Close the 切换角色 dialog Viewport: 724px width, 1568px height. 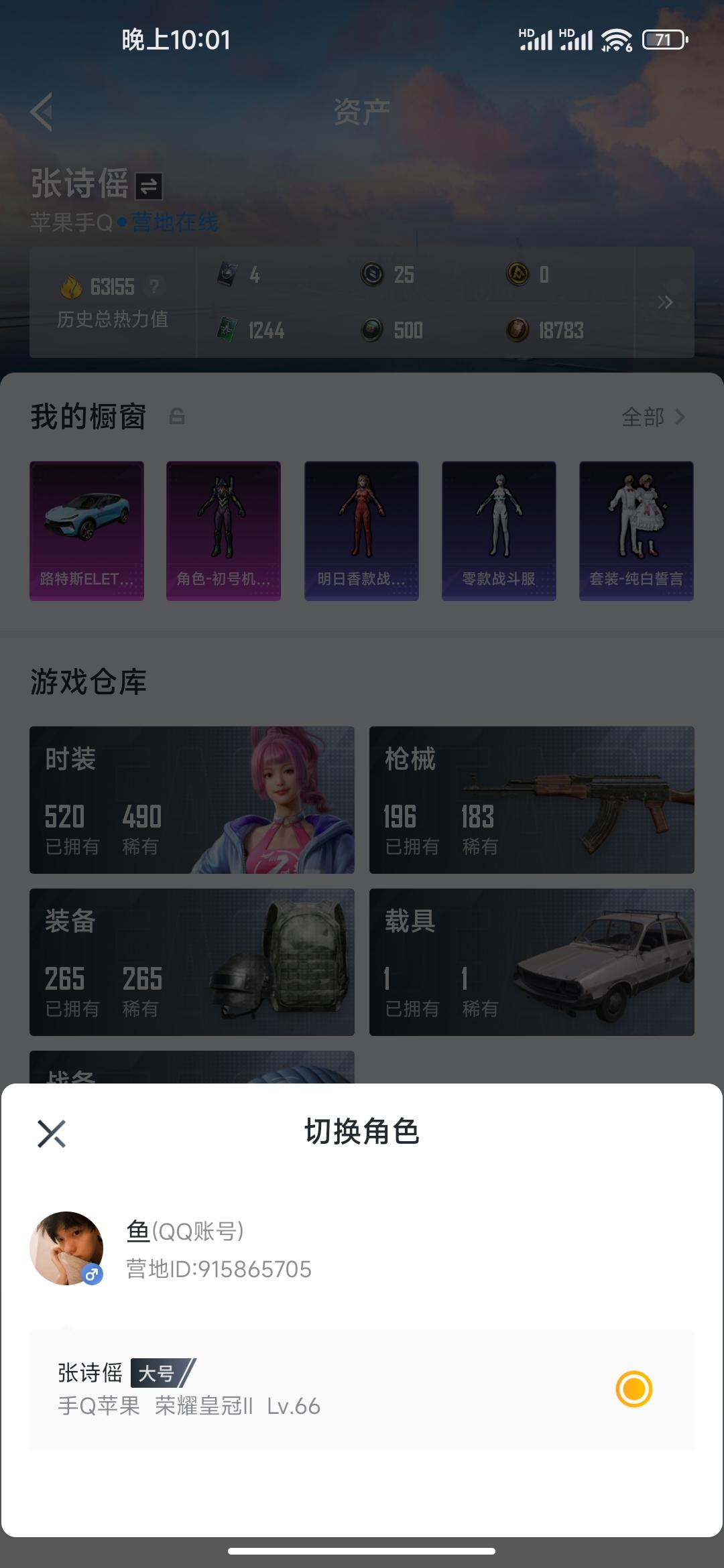(51, 1134)
